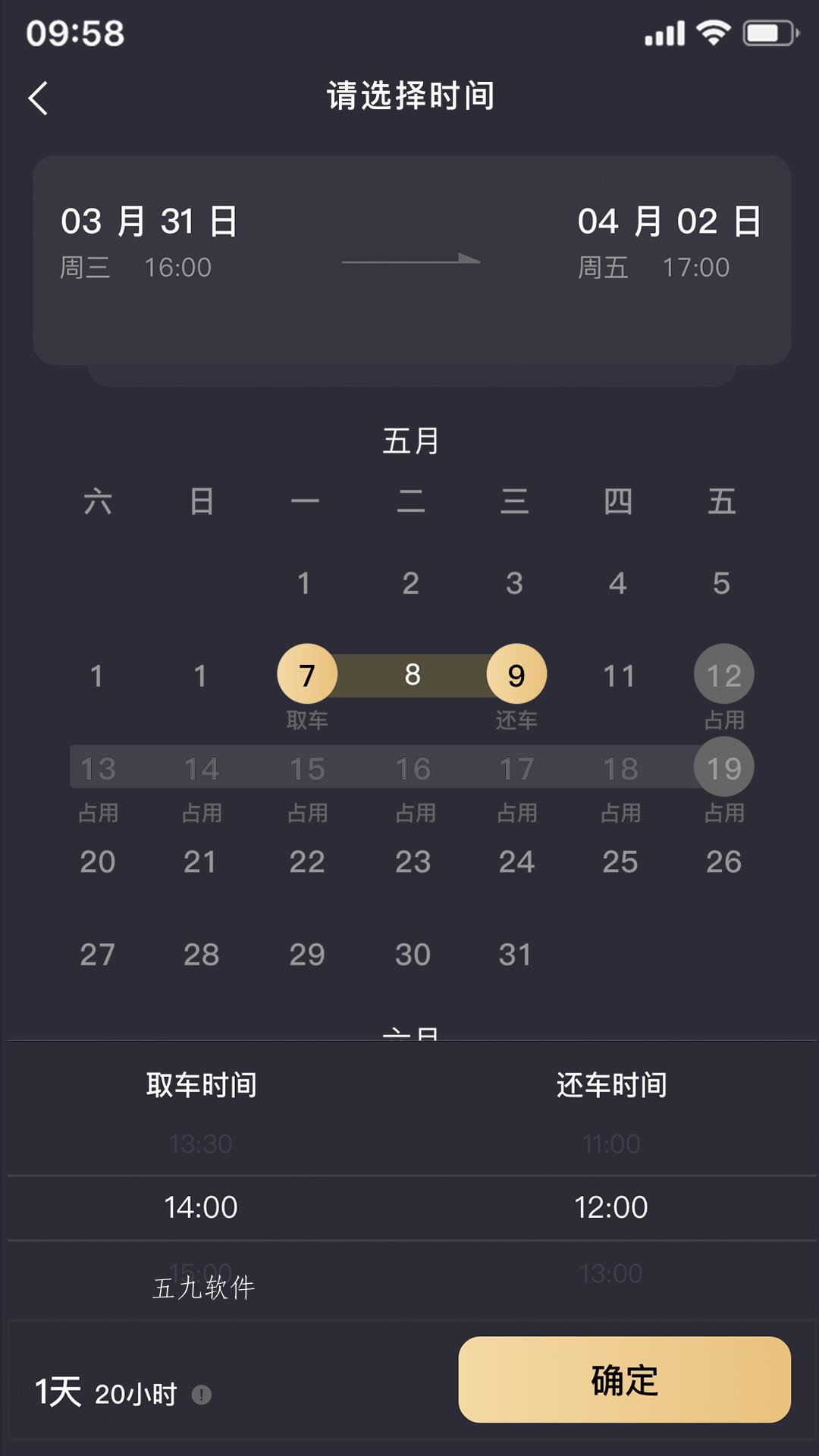
Task: Choose 13:00 in return time wheel
Action: (x=611, y=1273)
